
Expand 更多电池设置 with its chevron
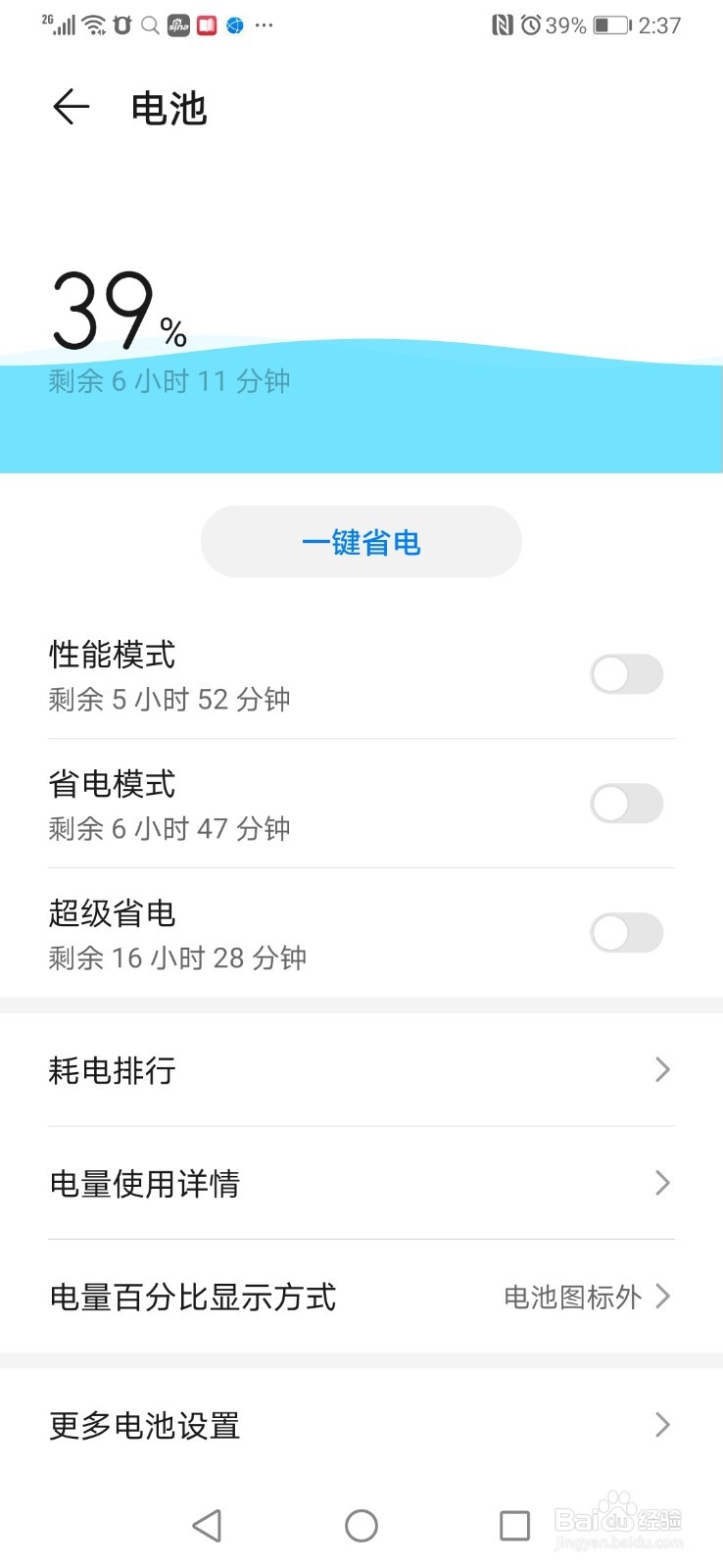[x=661, y=1425]
